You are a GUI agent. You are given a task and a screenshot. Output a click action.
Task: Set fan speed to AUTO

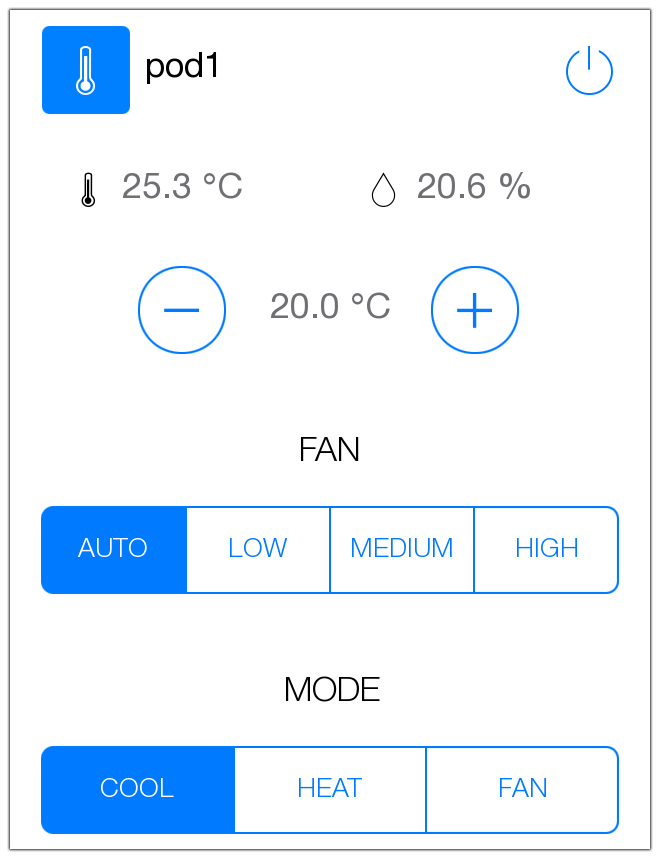point(114,549)
